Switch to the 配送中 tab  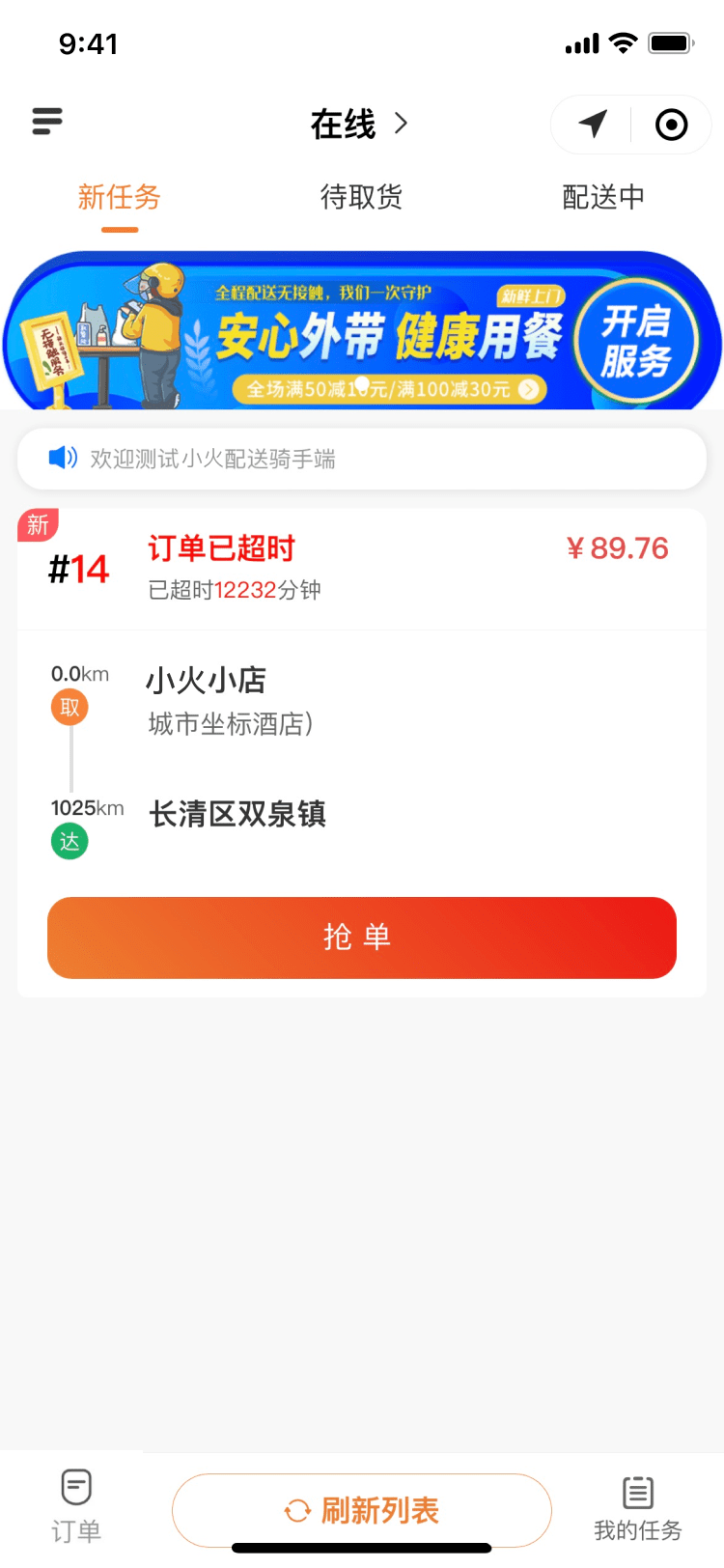click(603, 198)
